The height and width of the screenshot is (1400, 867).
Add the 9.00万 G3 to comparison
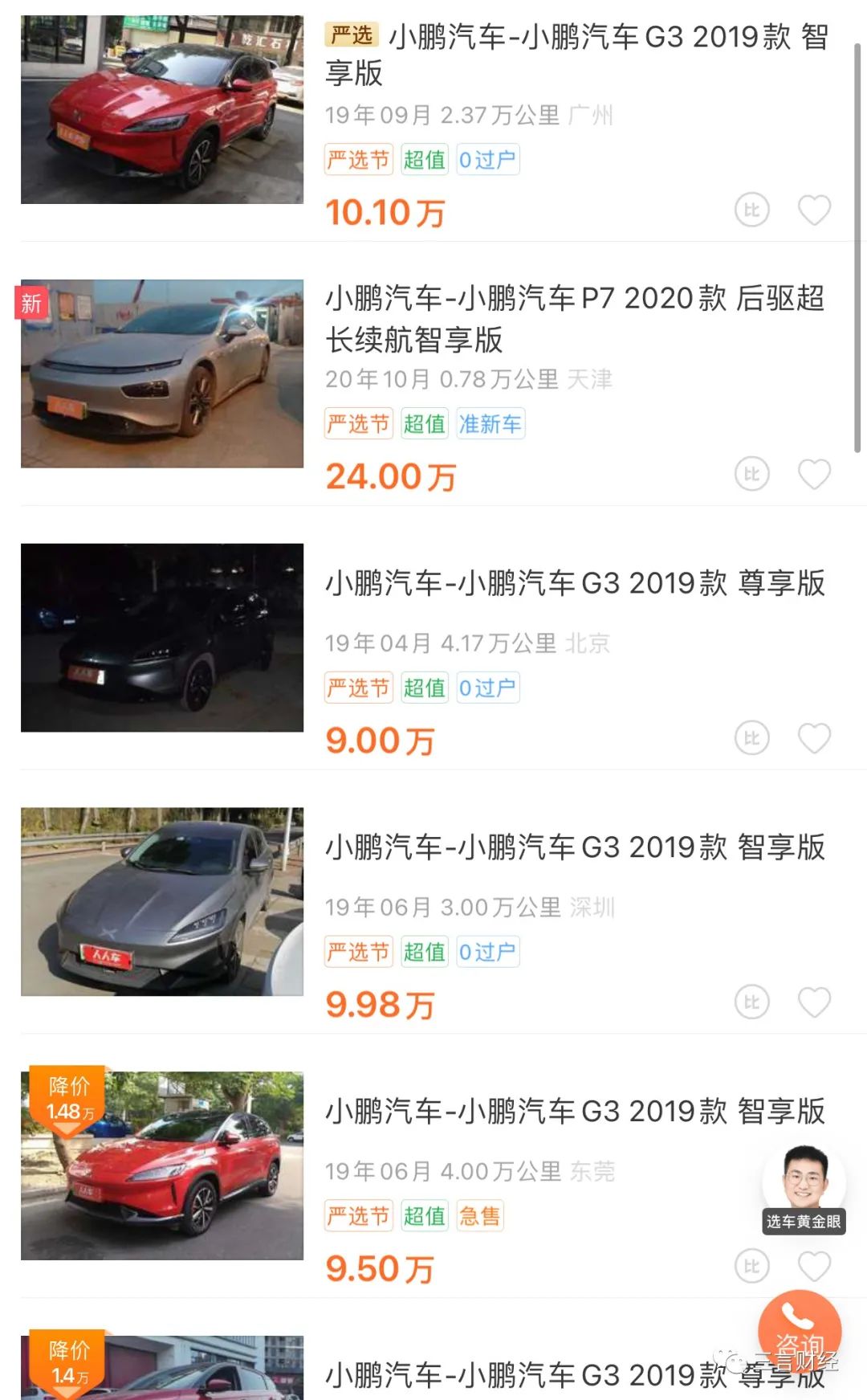(751, 738)
